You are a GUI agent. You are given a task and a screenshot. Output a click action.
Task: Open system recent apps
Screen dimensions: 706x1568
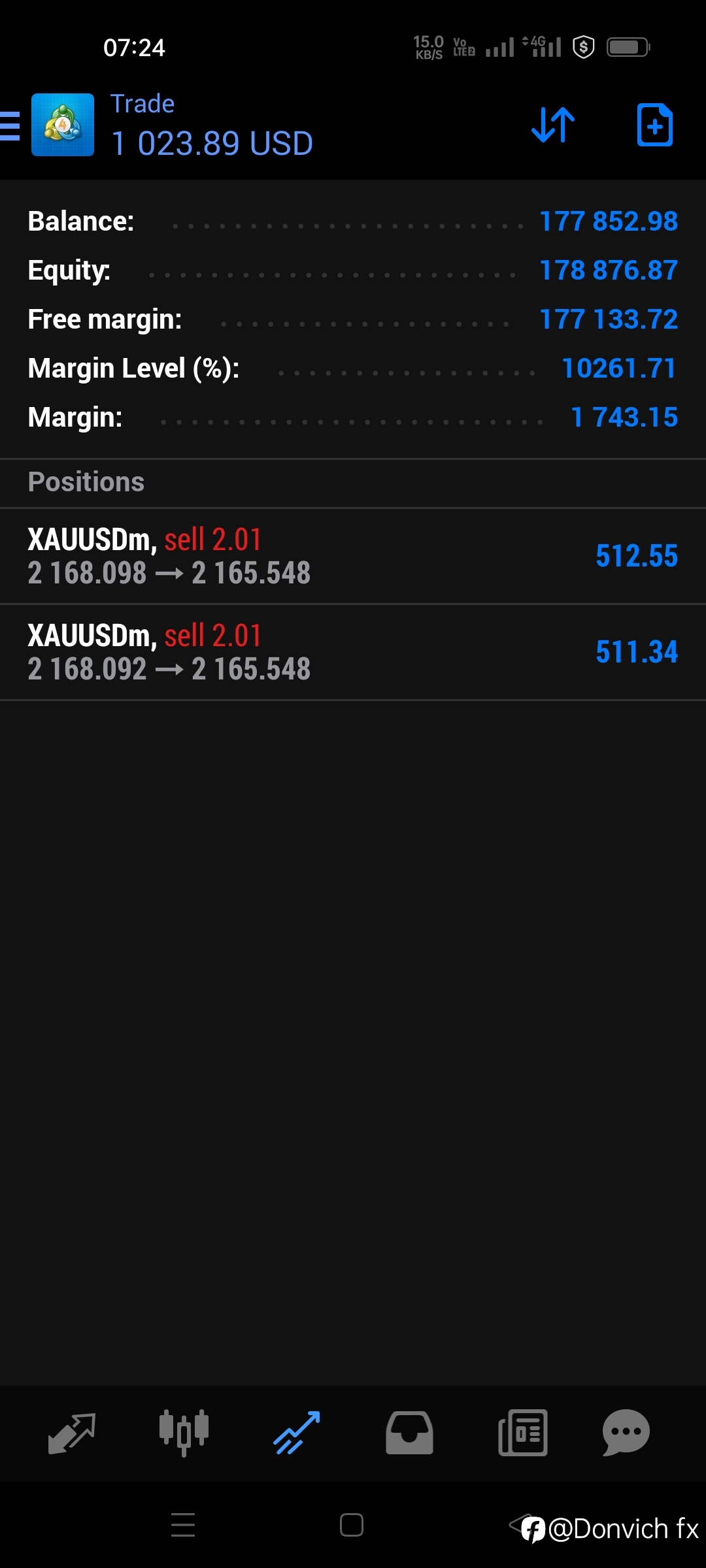pyautogui.click(x=183, y=1525)
